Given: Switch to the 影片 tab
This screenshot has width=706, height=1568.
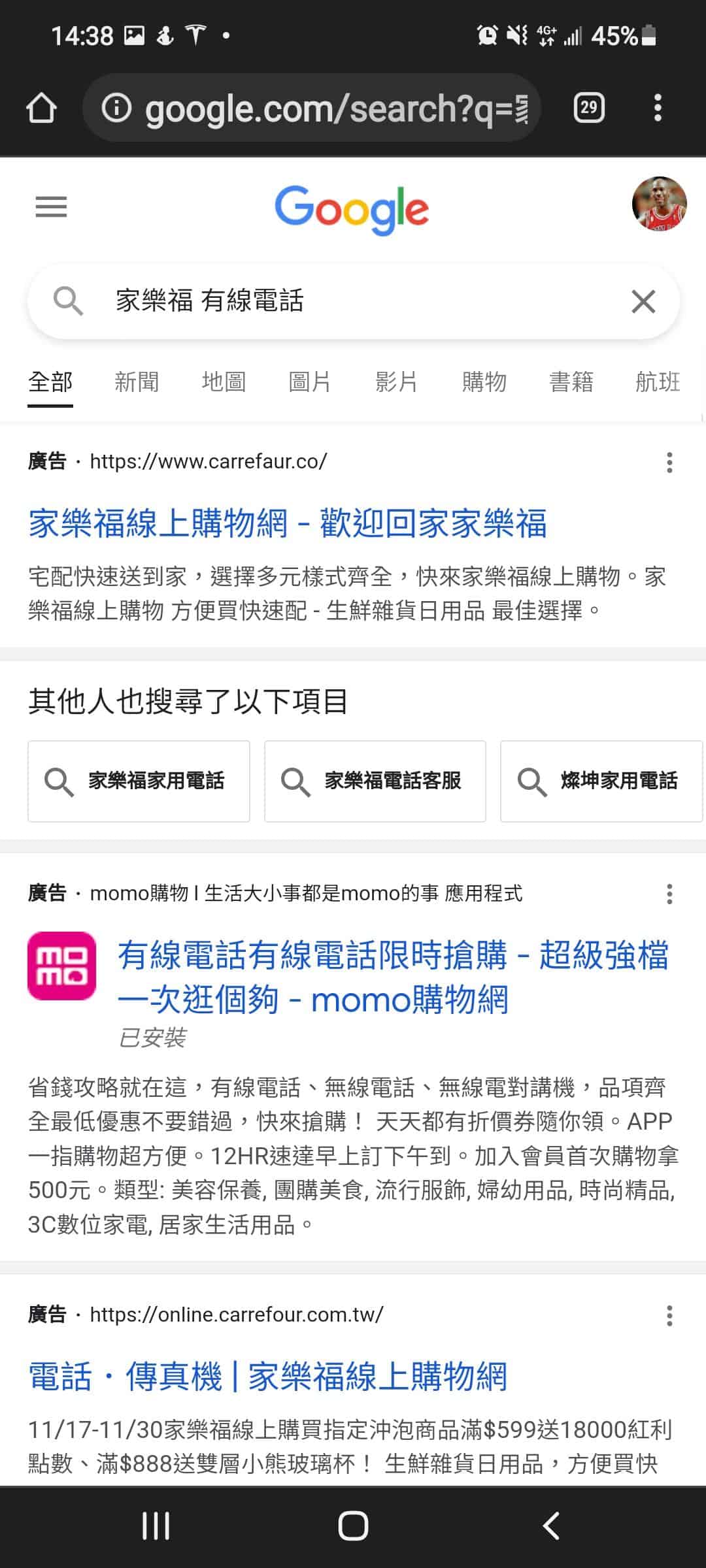Looking at the screenshot, I should [396, 382].
